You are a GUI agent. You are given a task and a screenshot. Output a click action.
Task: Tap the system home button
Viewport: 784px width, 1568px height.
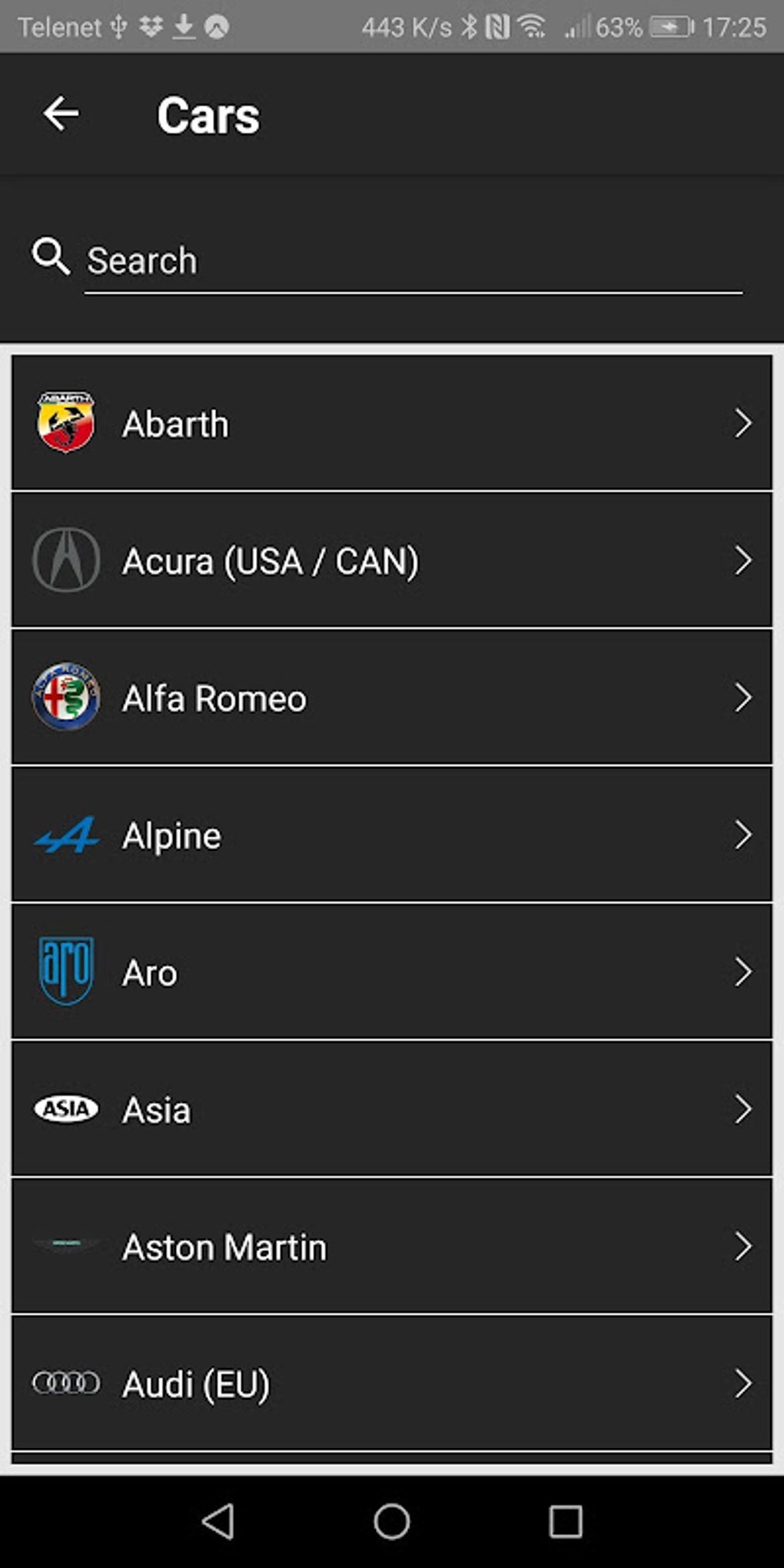391,1521
